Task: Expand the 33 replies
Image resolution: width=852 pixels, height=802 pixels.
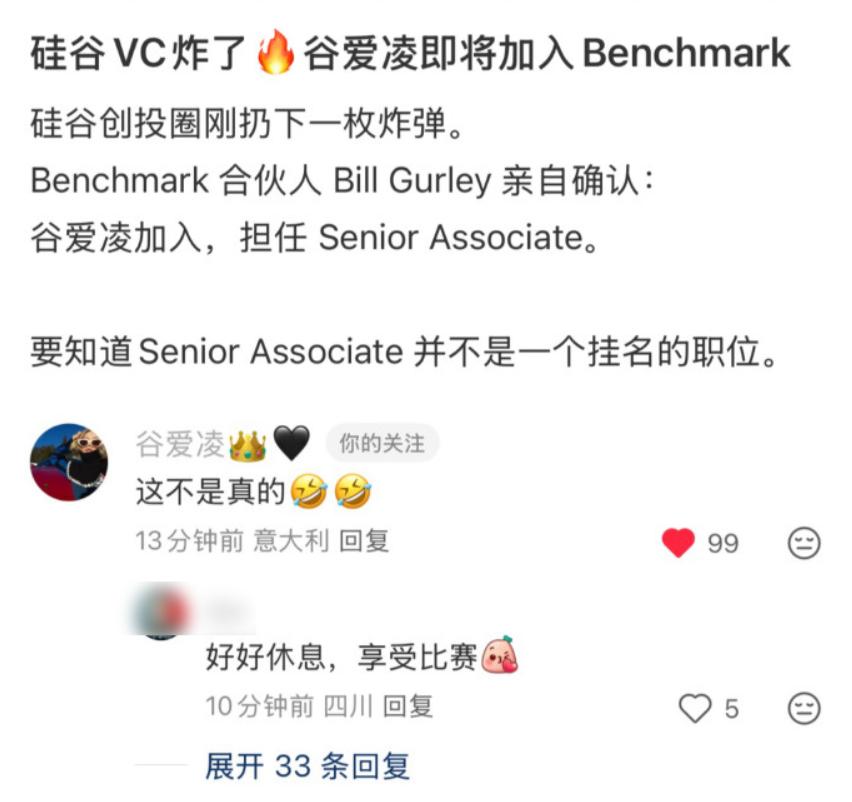Action: [x=307, y=767]
